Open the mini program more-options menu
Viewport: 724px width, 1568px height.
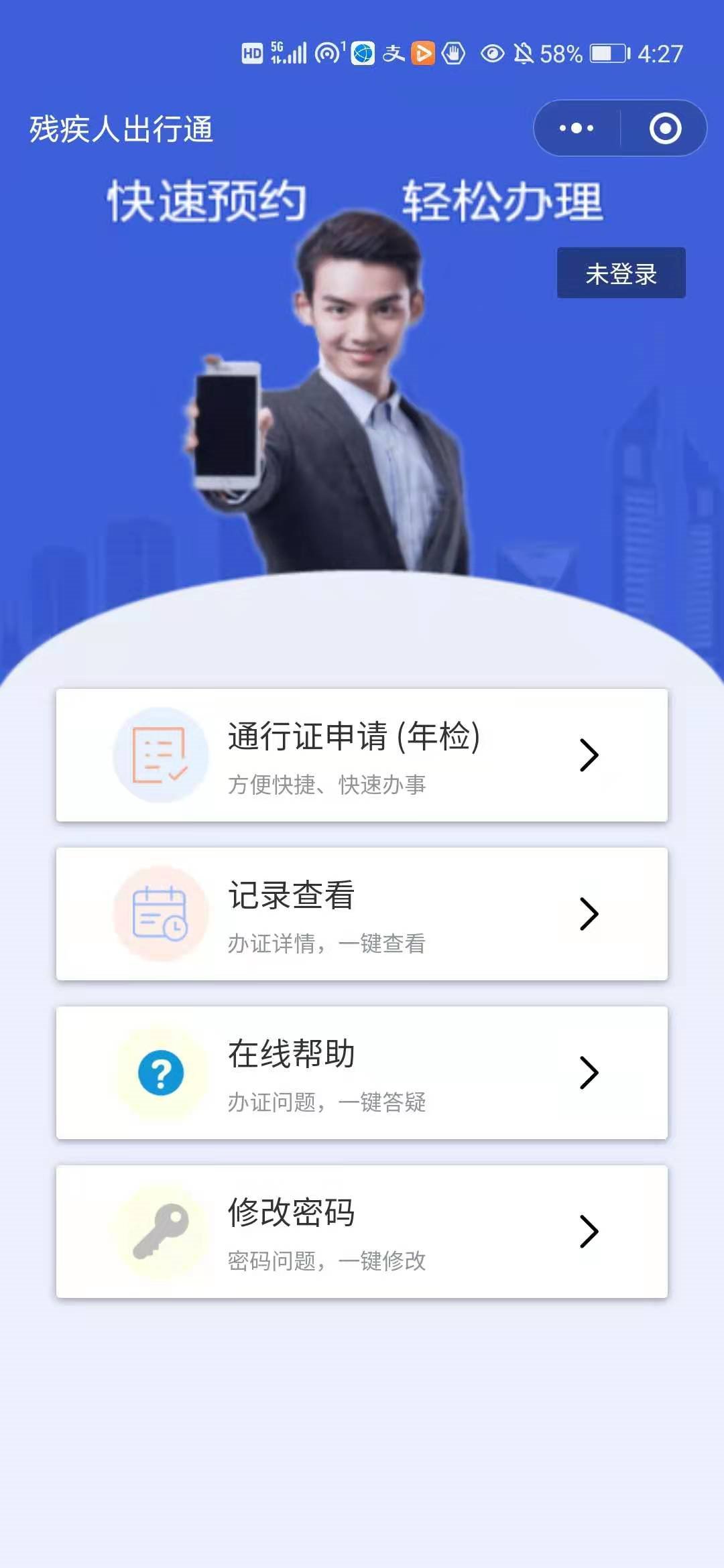coord(577,128)
